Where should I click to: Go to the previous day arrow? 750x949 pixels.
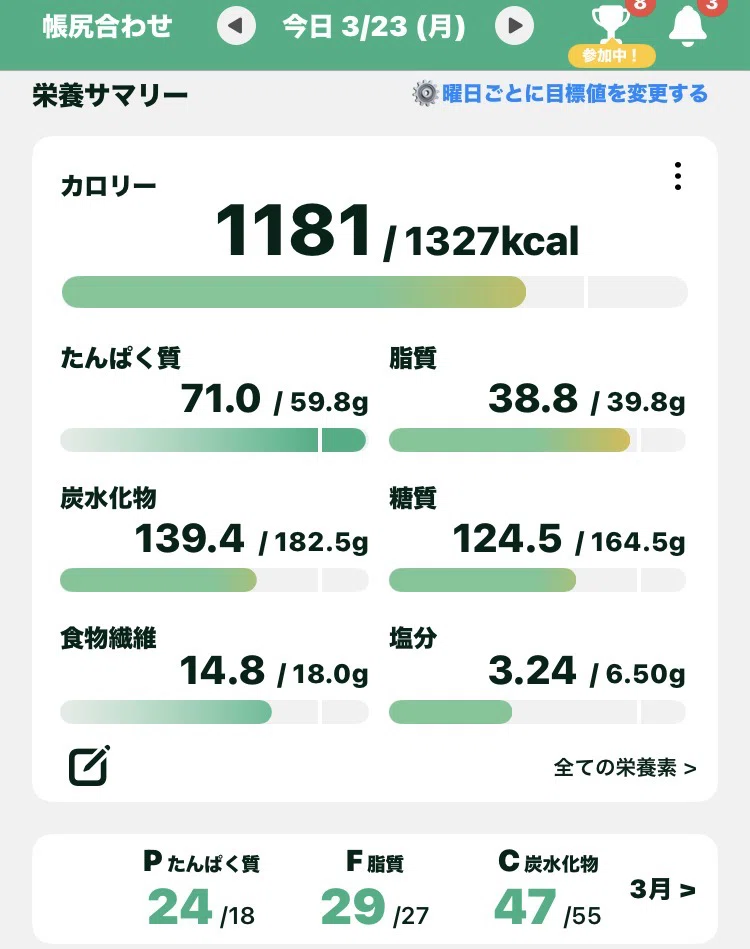point(236,26)
